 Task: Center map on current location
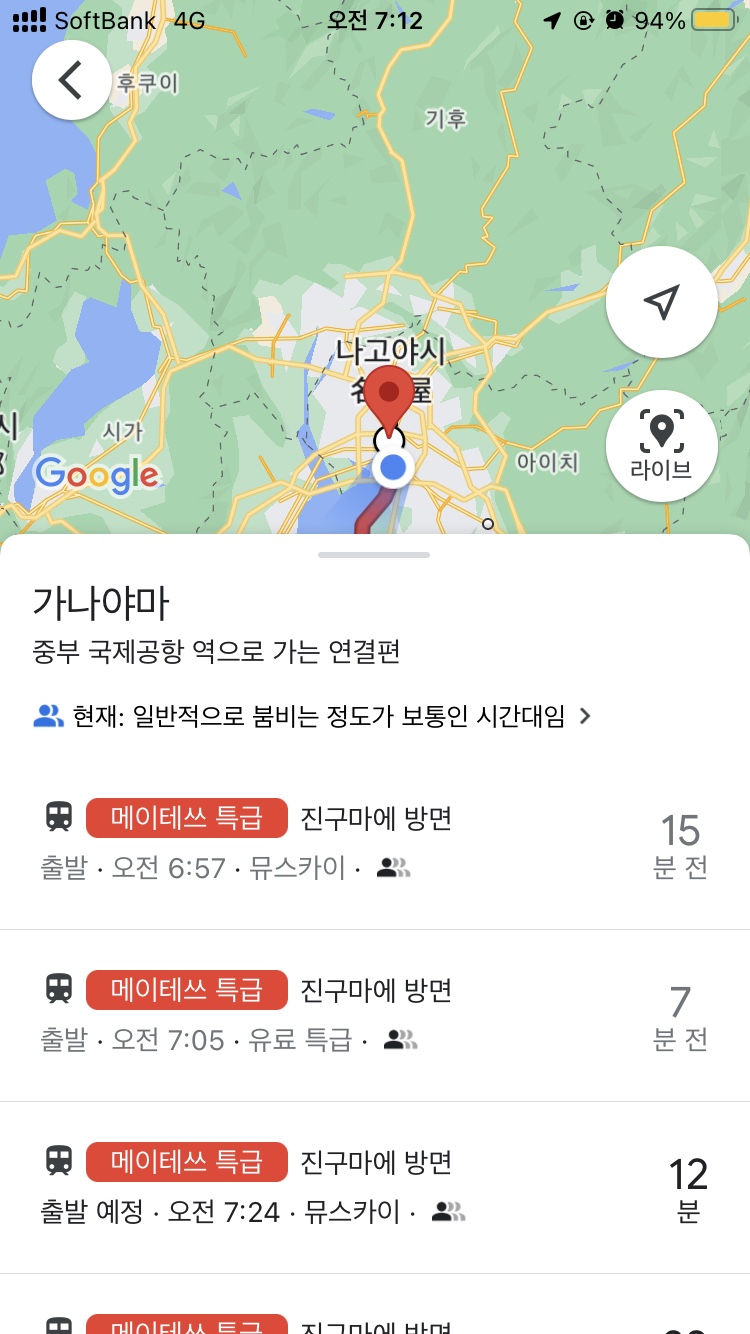(661, 302)
